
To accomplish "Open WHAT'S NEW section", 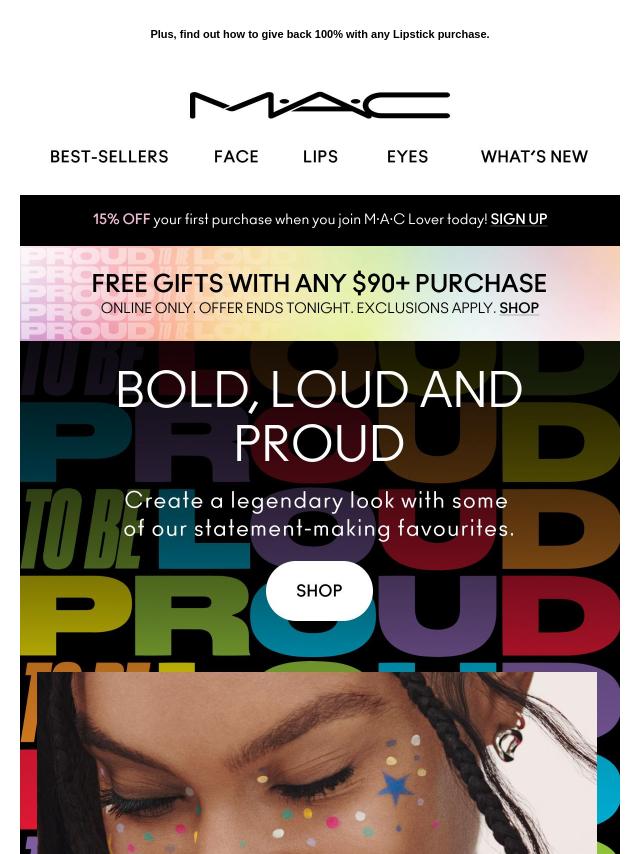I will tap(534, 157).
